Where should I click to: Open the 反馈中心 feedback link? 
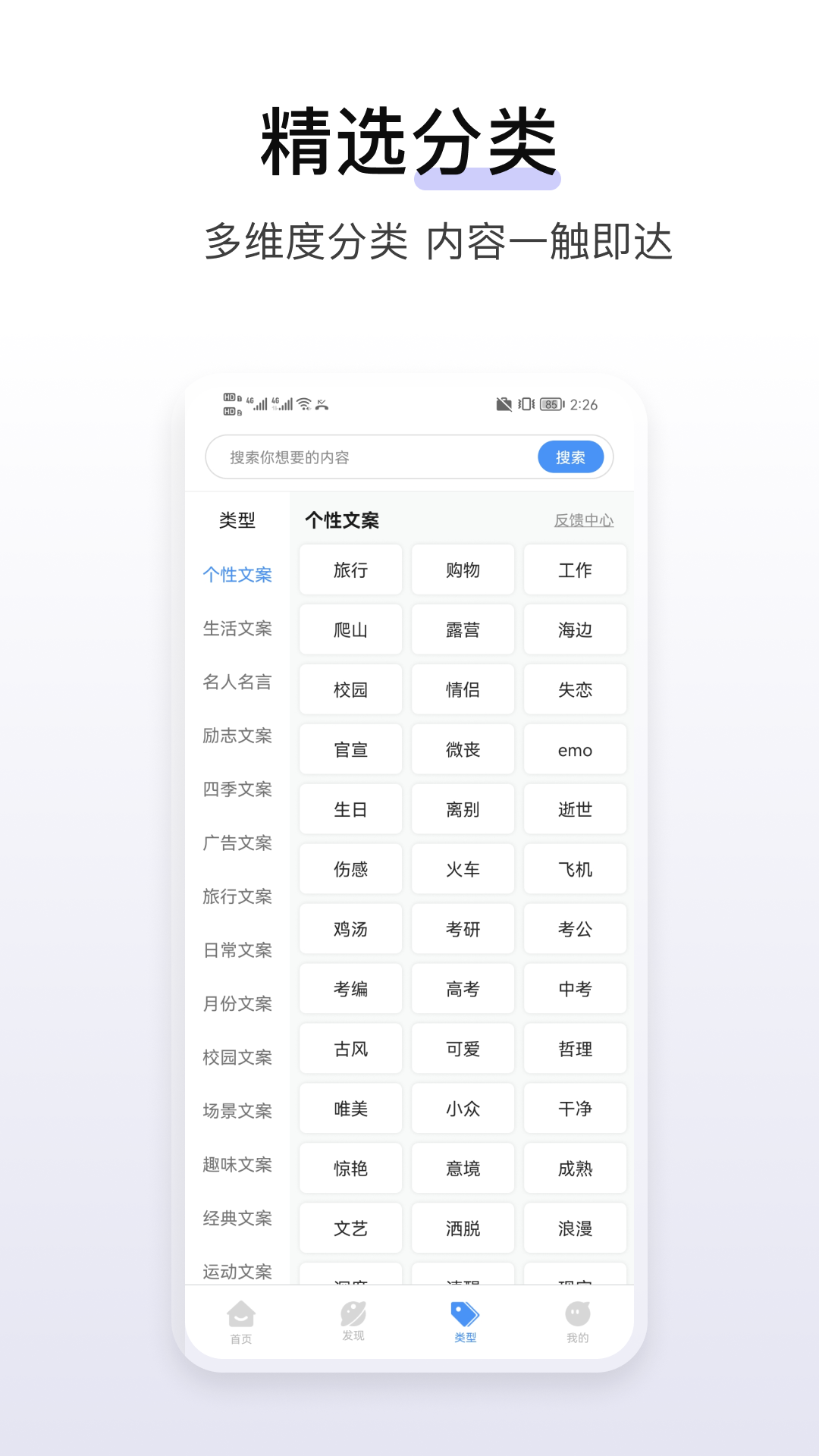[x=584, y=521]
